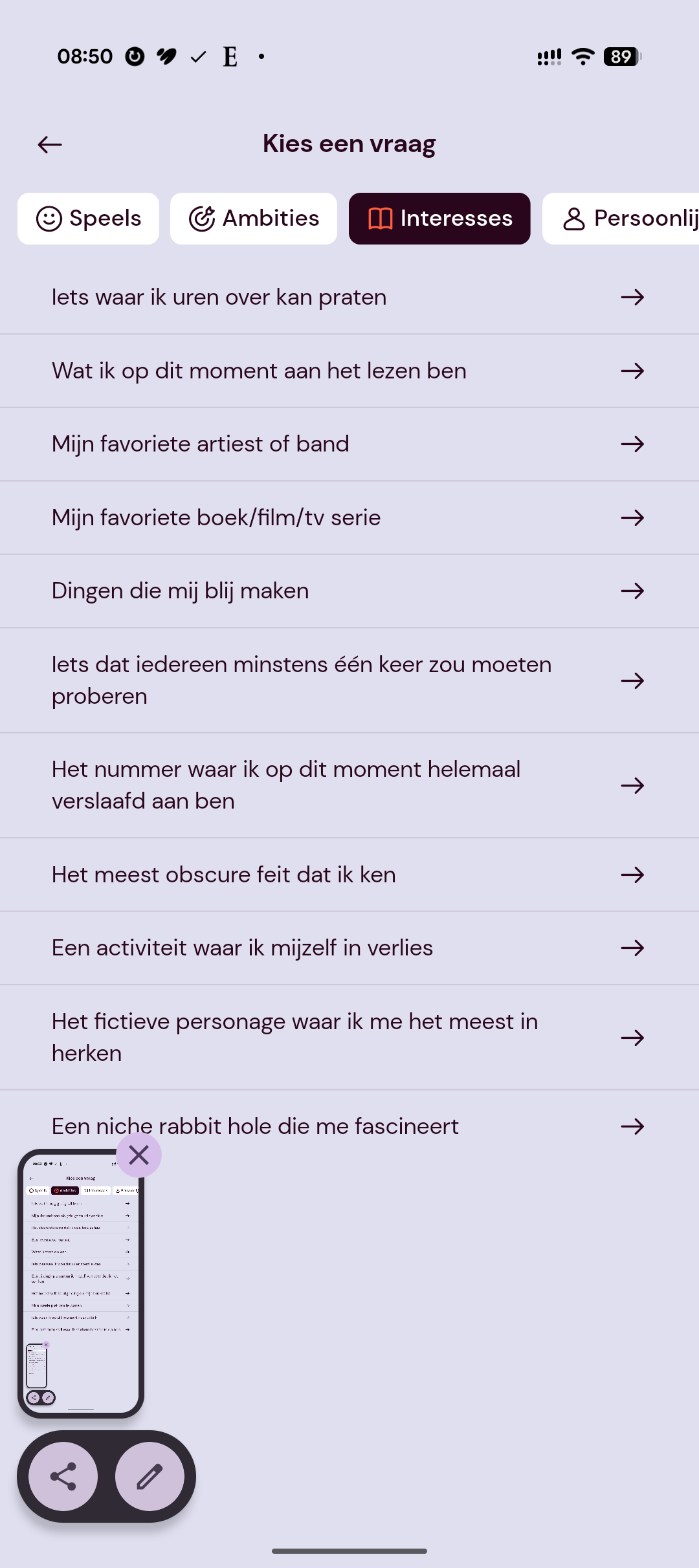
Task: Click the back arrow at top left
Action: click(x=49, y=144)
